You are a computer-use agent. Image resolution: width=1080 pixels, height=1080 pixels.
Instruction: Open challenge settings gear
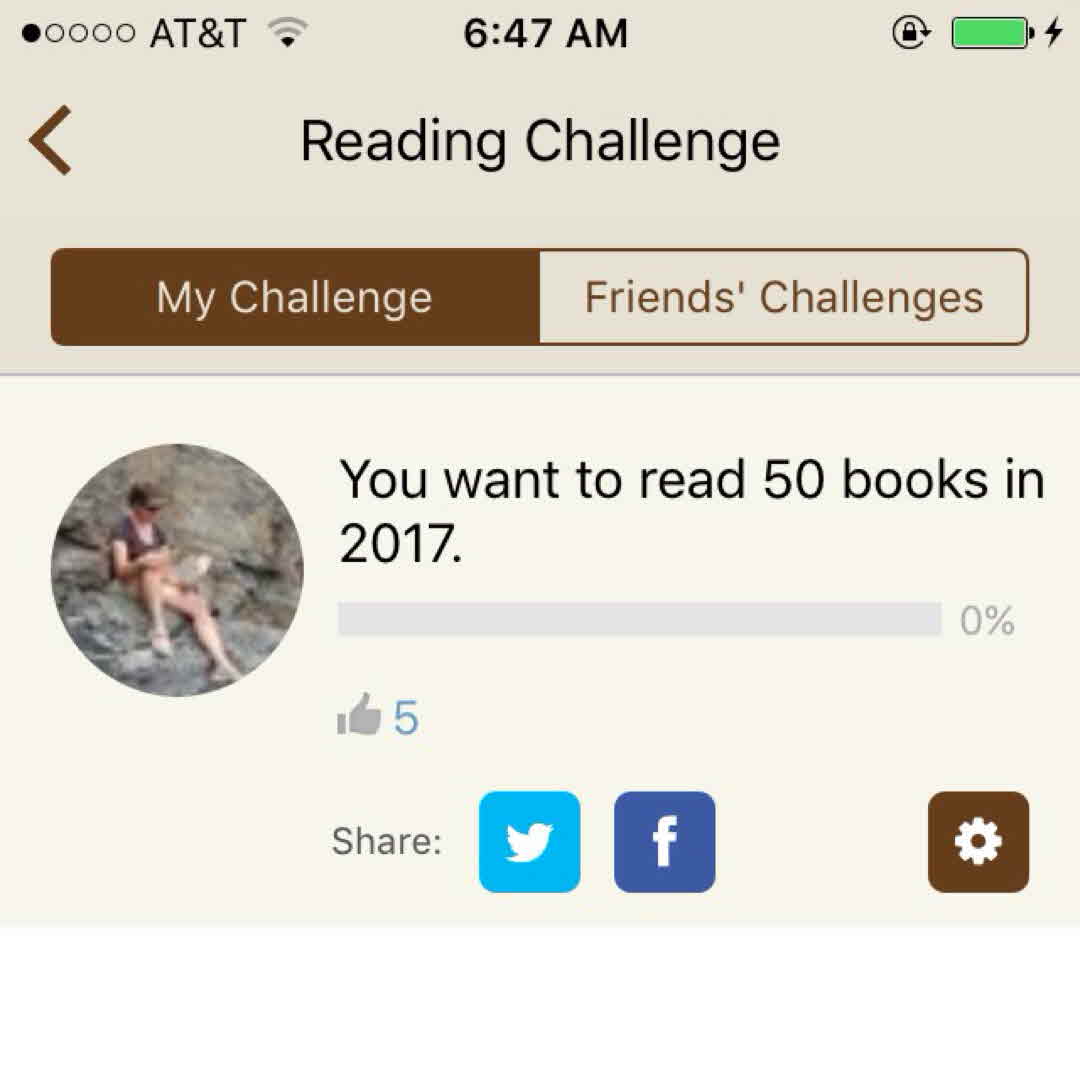click(977, 841)
